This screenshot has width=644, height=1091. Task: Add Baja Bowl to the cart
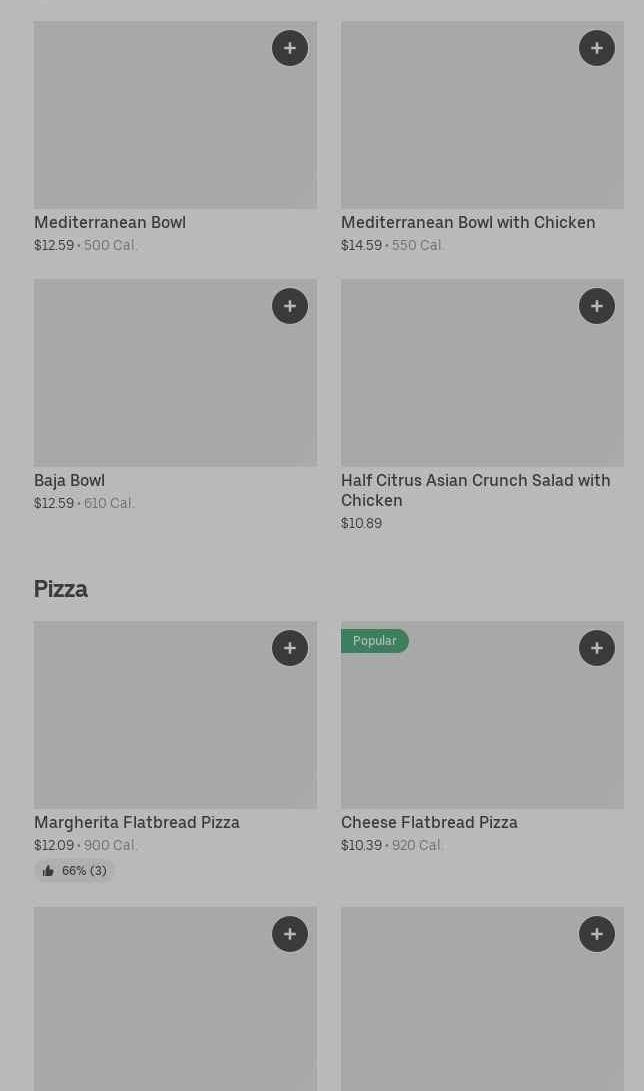(x=290, y=306)
